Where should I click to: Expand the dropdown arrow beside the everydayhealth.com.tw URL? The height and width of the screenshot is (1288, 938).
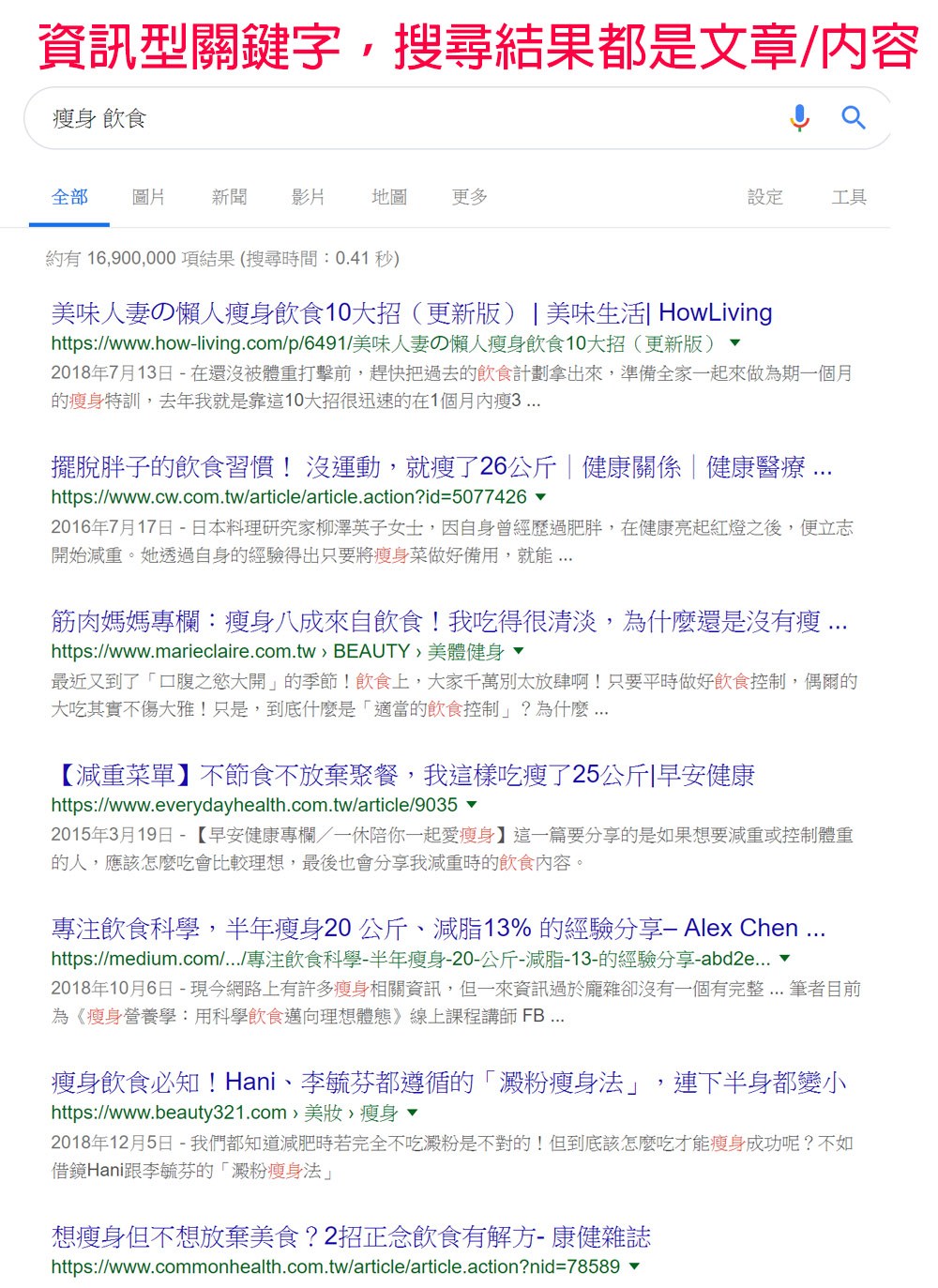(472, 805)
